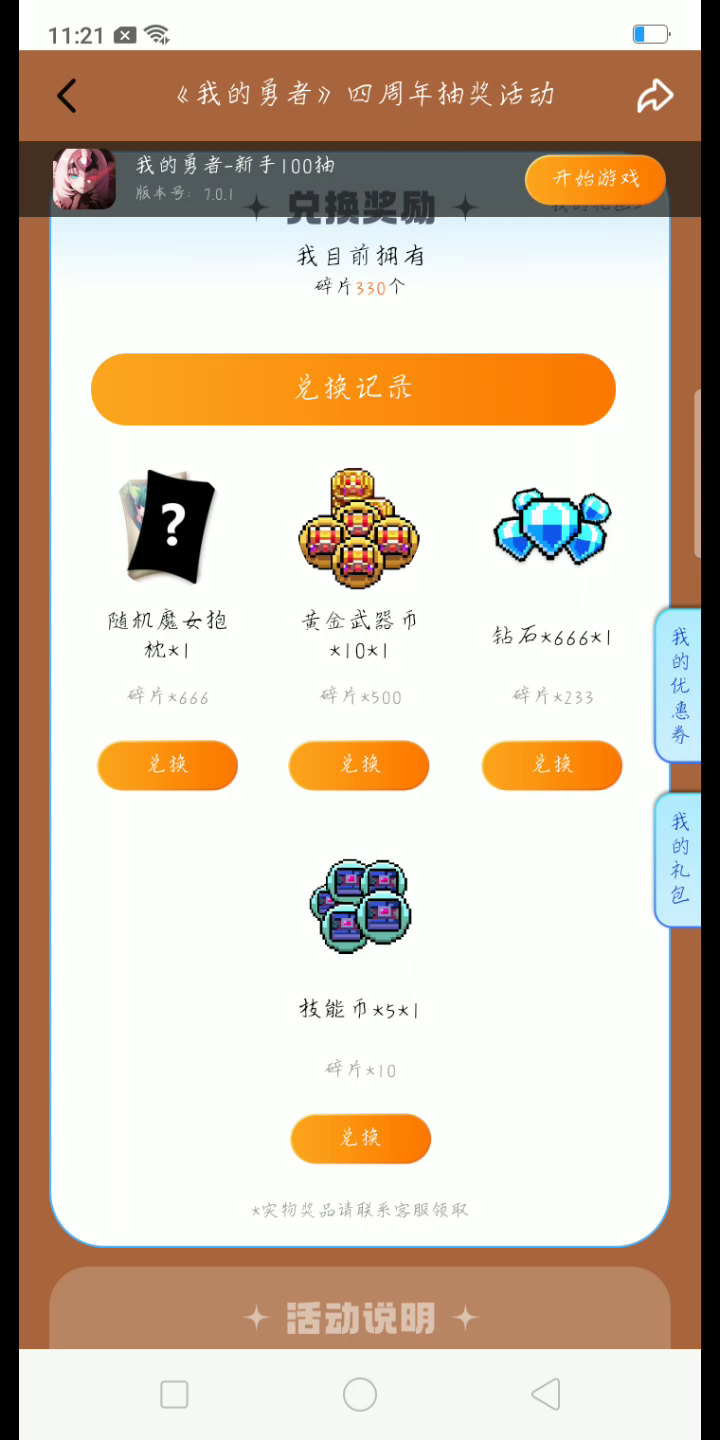Open the 我的优惠券 side tab
720x1440 pixels.
click(680, 685)
